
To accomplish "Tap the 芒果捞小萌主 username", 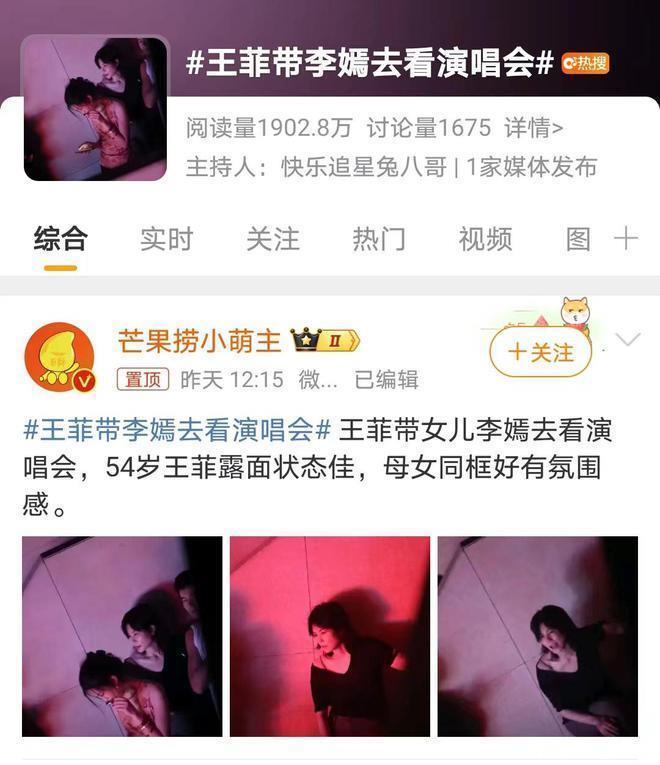I will coord(200,340).
